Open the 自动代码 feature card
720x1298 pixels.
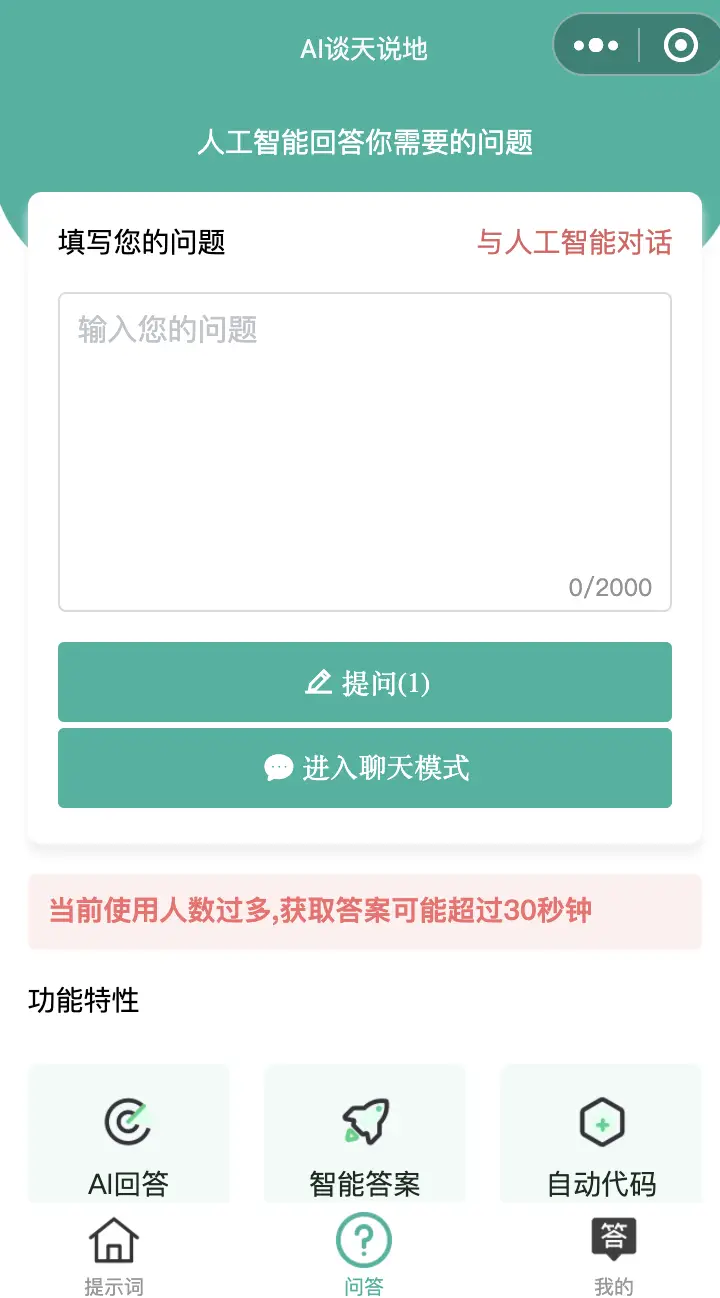coord(601,1133)
